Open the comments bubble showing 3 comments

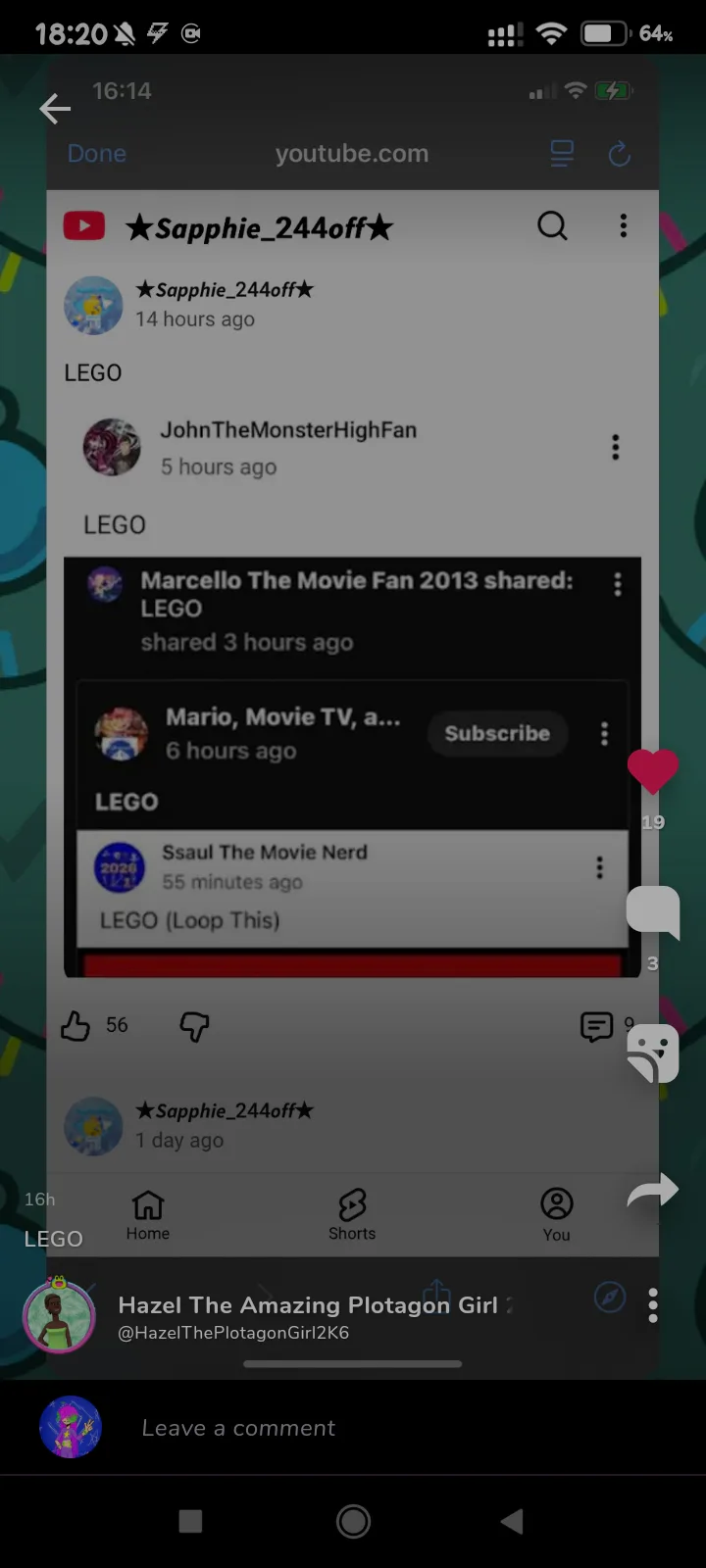(x=653, y=912)
